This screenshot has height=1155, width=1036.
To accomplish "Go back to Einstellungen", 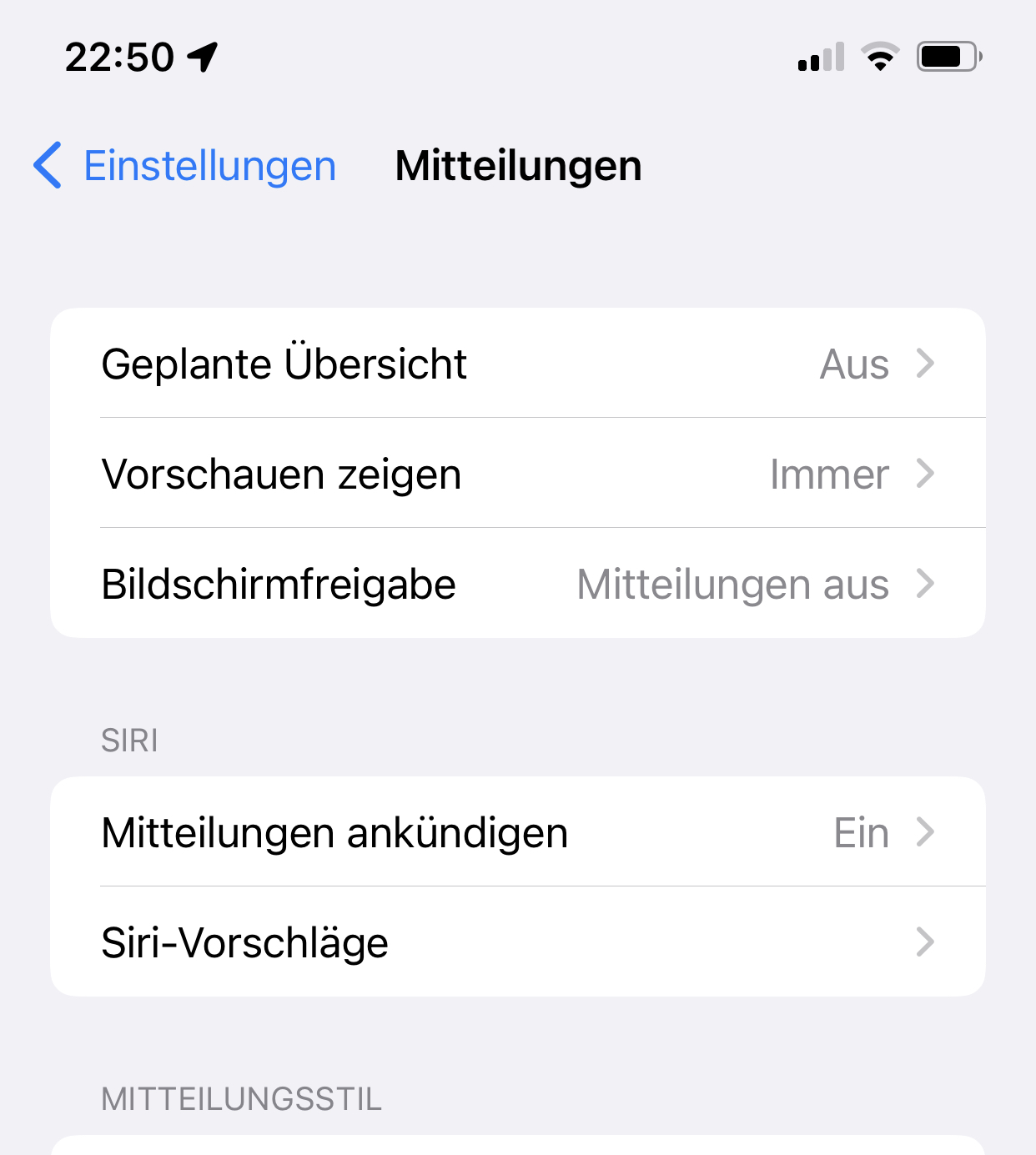I will tap(185, 165).
